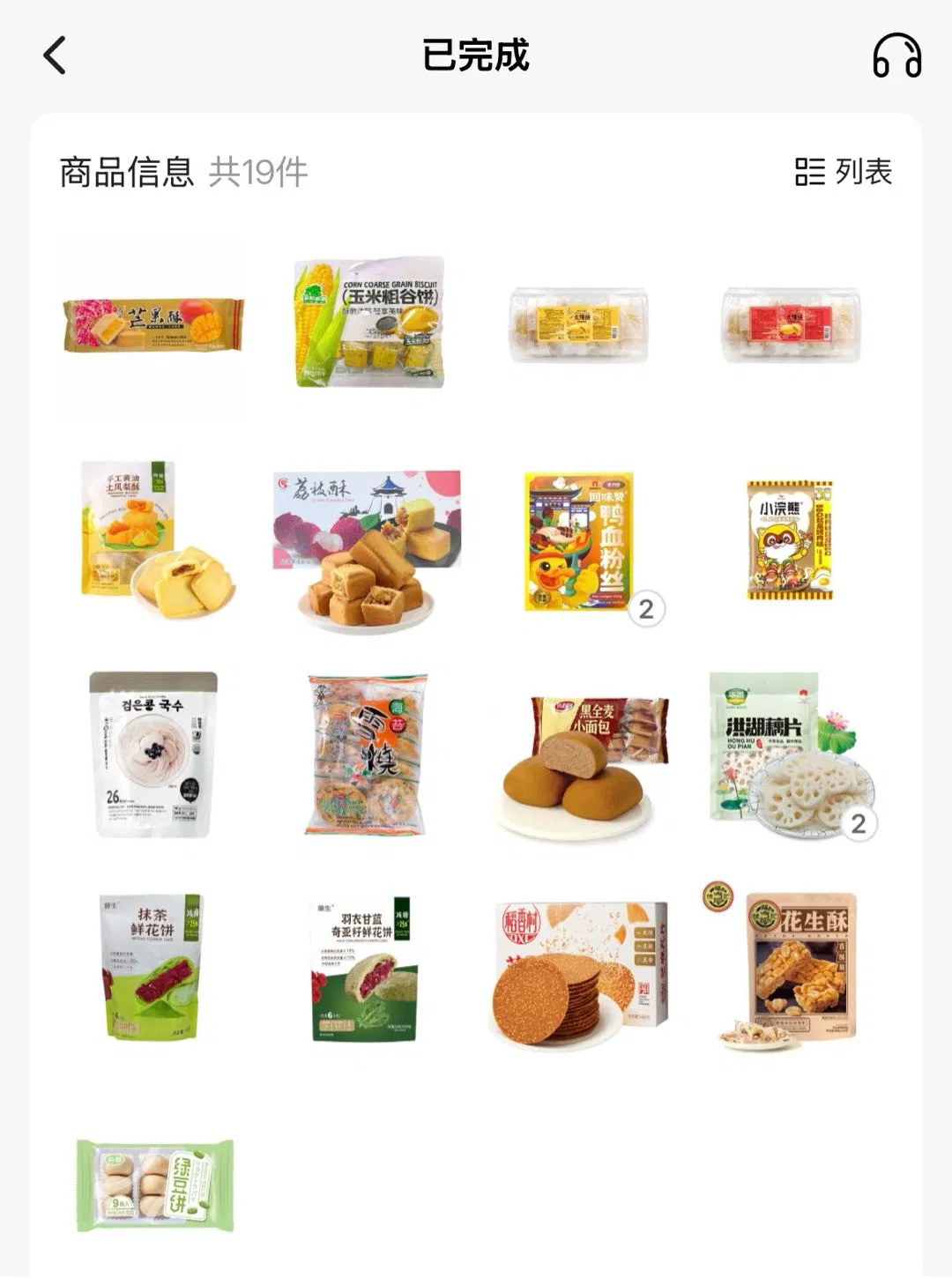The image size is (952, 1278).
Task: Open the 小浣熊 snack product
Action: tap(790, 539)
